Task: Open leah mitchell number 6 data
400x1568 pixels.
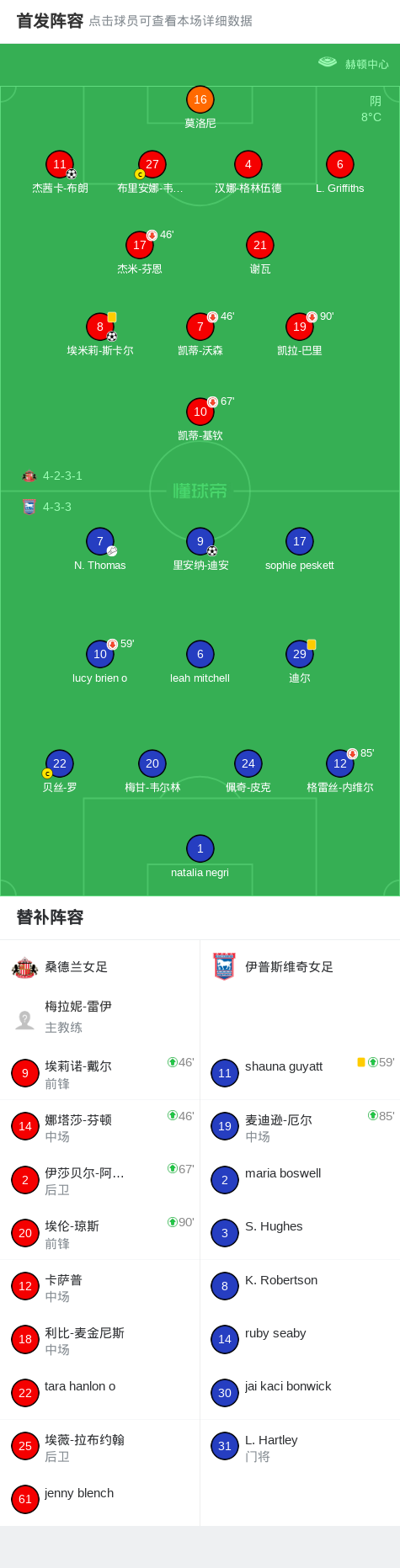Action: (200, 655)
